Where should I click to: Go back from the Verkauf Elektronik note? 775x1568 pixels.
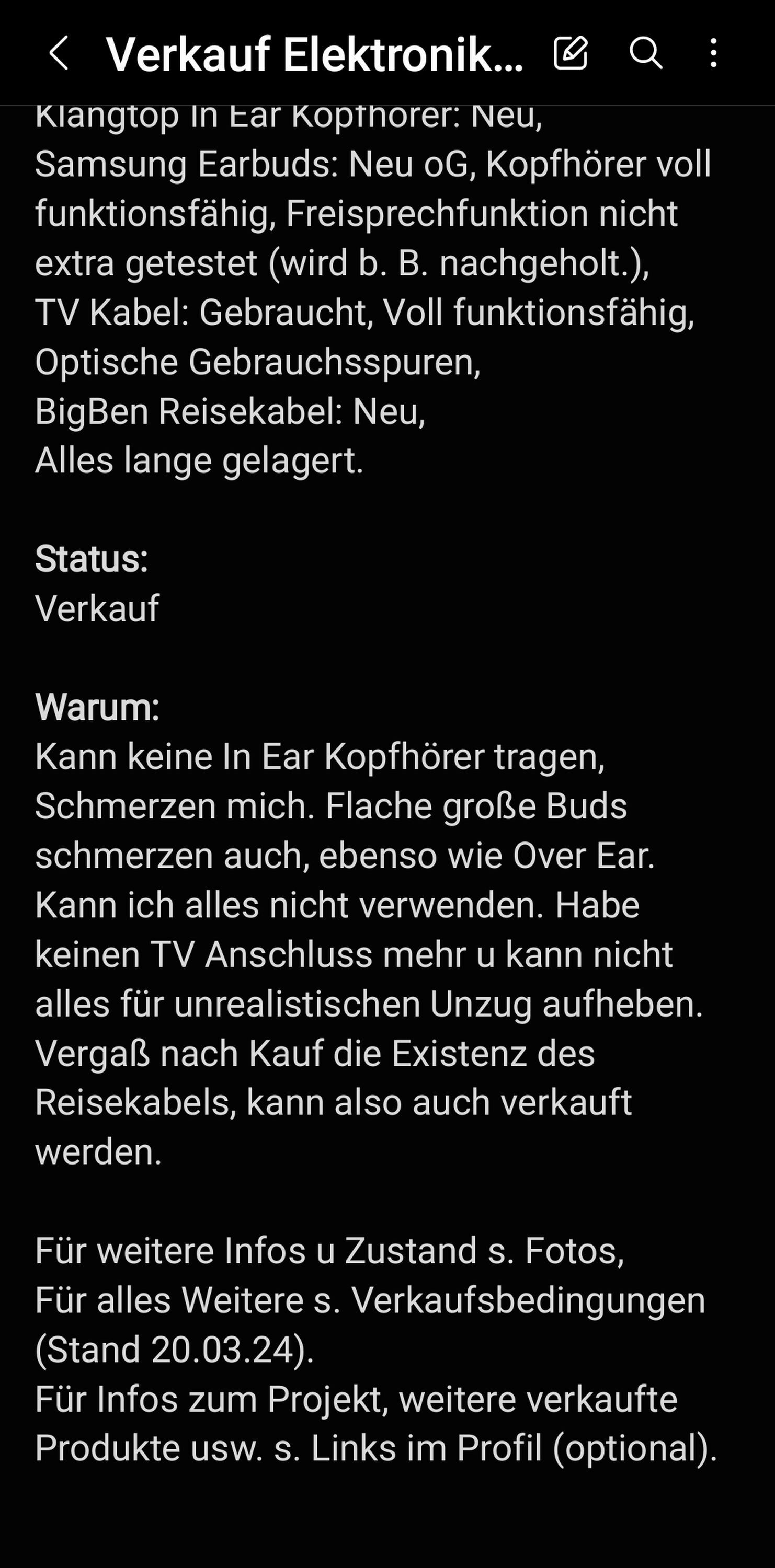pos(58,53)
